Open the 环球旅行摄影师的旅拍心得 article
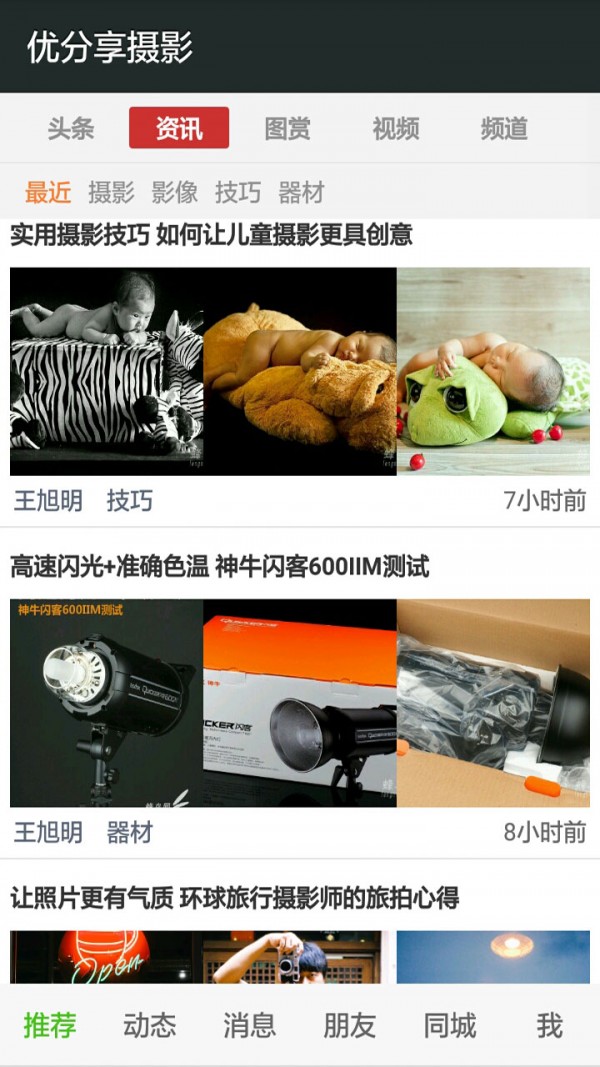Screen dimensions: 600x1067 coord(235,898)
